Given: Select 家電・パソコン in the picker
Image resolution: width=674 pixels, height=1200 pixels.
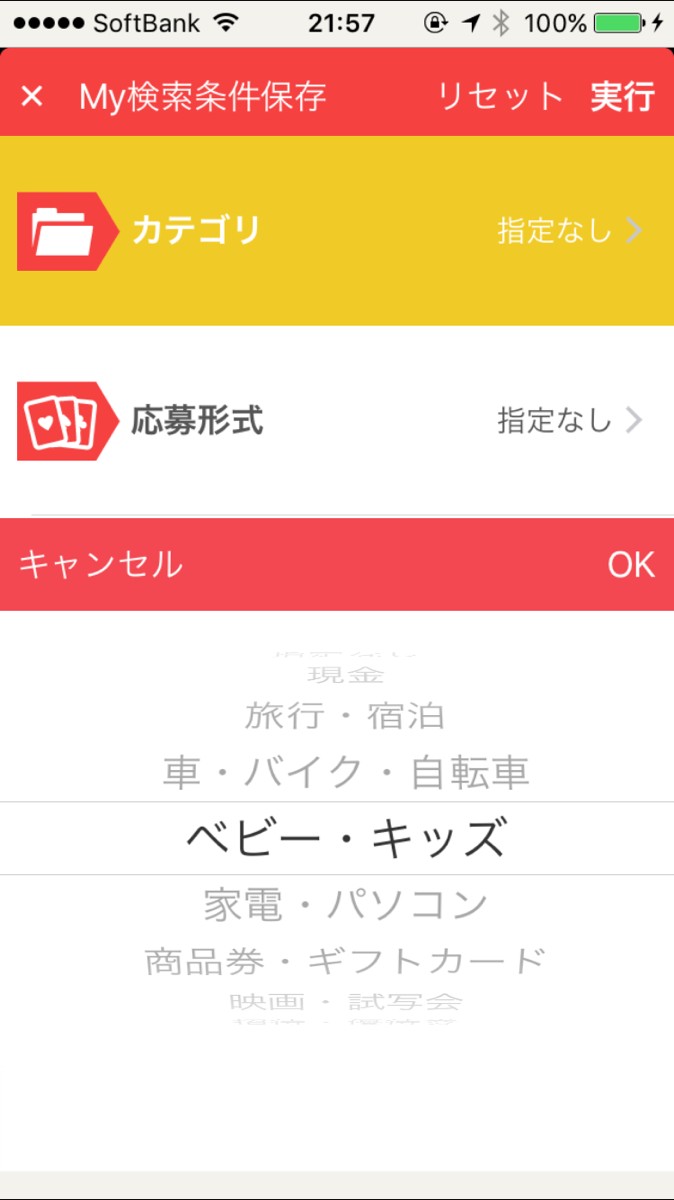Looking at the screenshot, I should 345,905.
